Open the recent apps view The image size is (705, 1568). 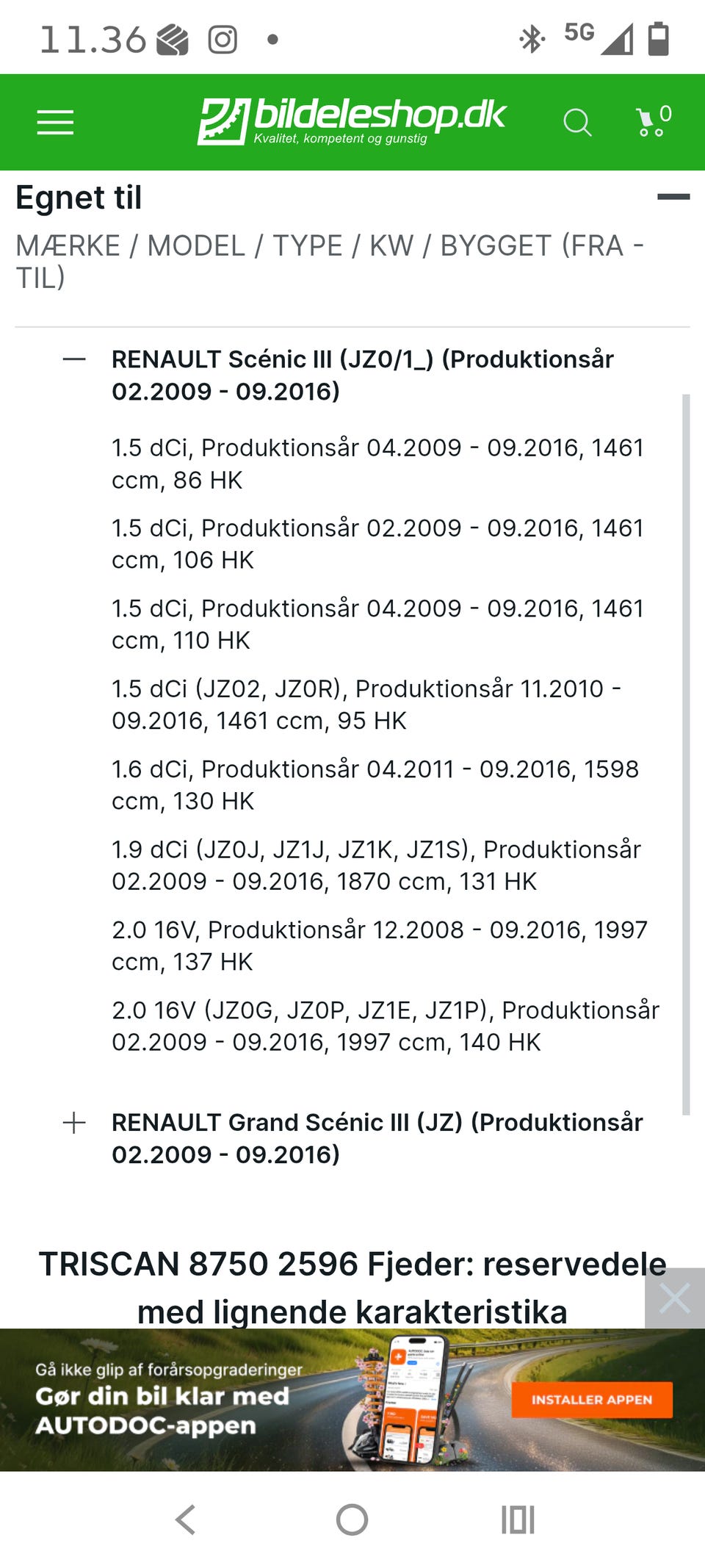point(518,1520)
